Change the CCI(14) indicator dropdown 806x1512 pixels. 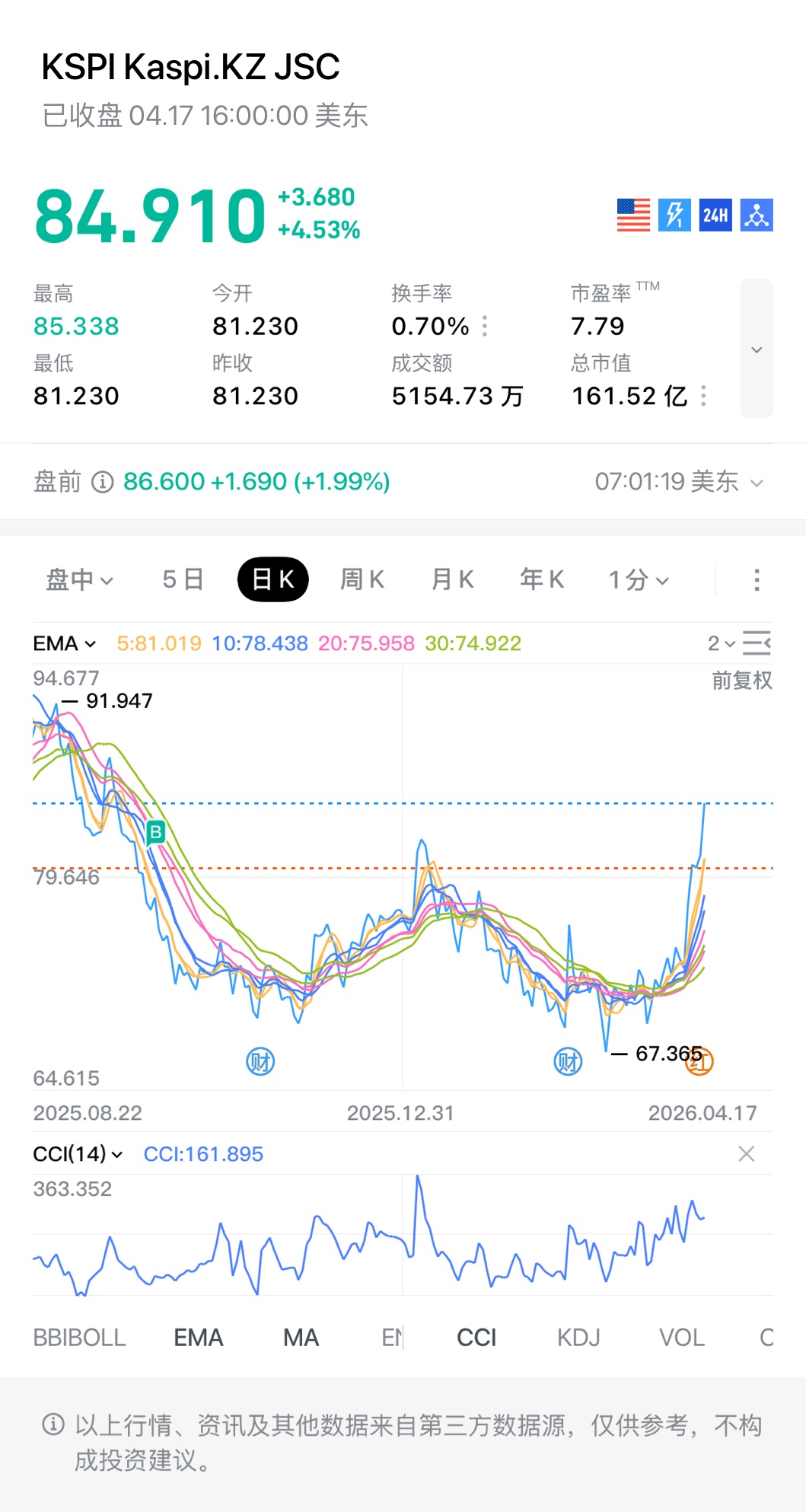click(78, 1154)
